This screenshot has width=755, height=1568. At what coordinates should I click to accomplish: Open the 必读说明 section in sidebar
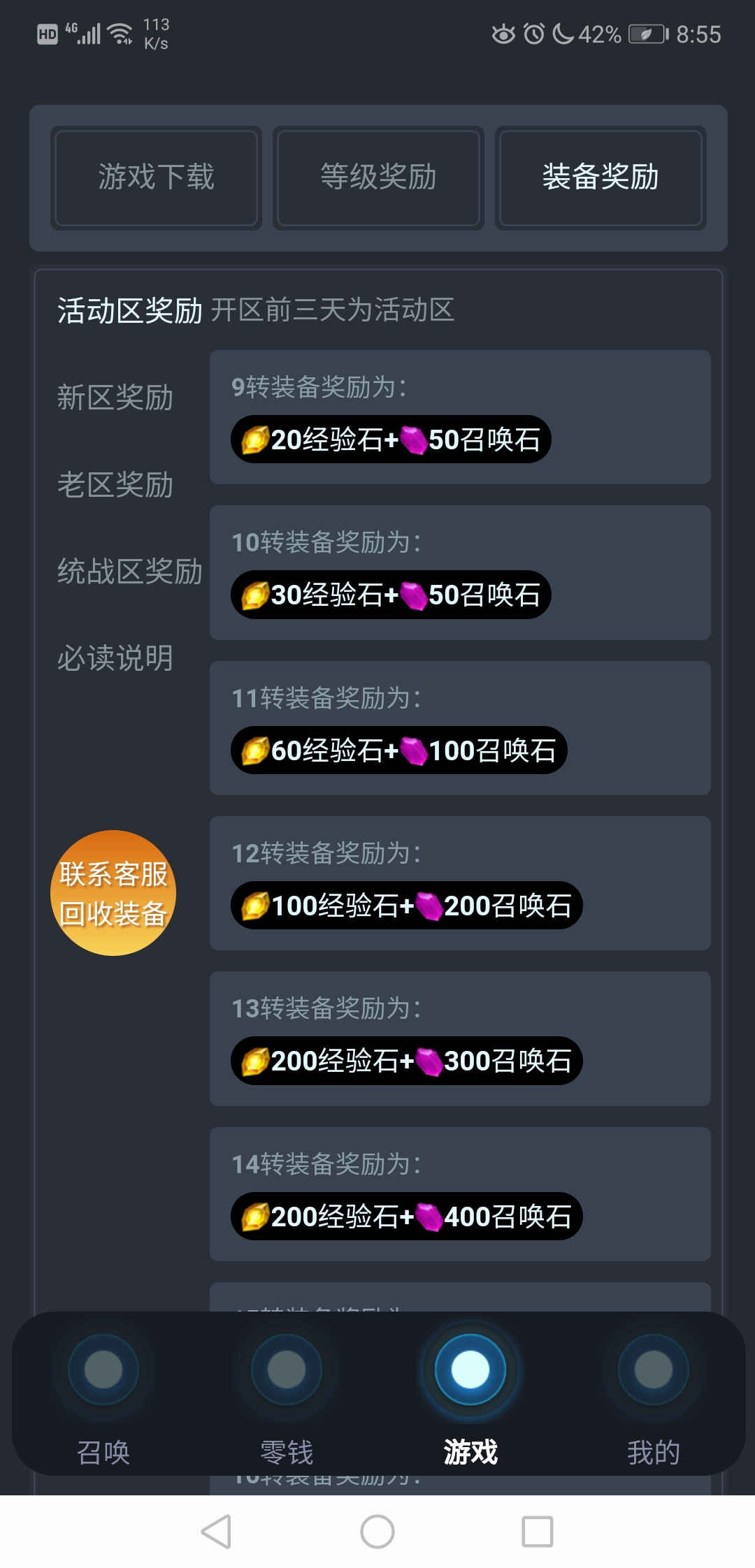115,658
